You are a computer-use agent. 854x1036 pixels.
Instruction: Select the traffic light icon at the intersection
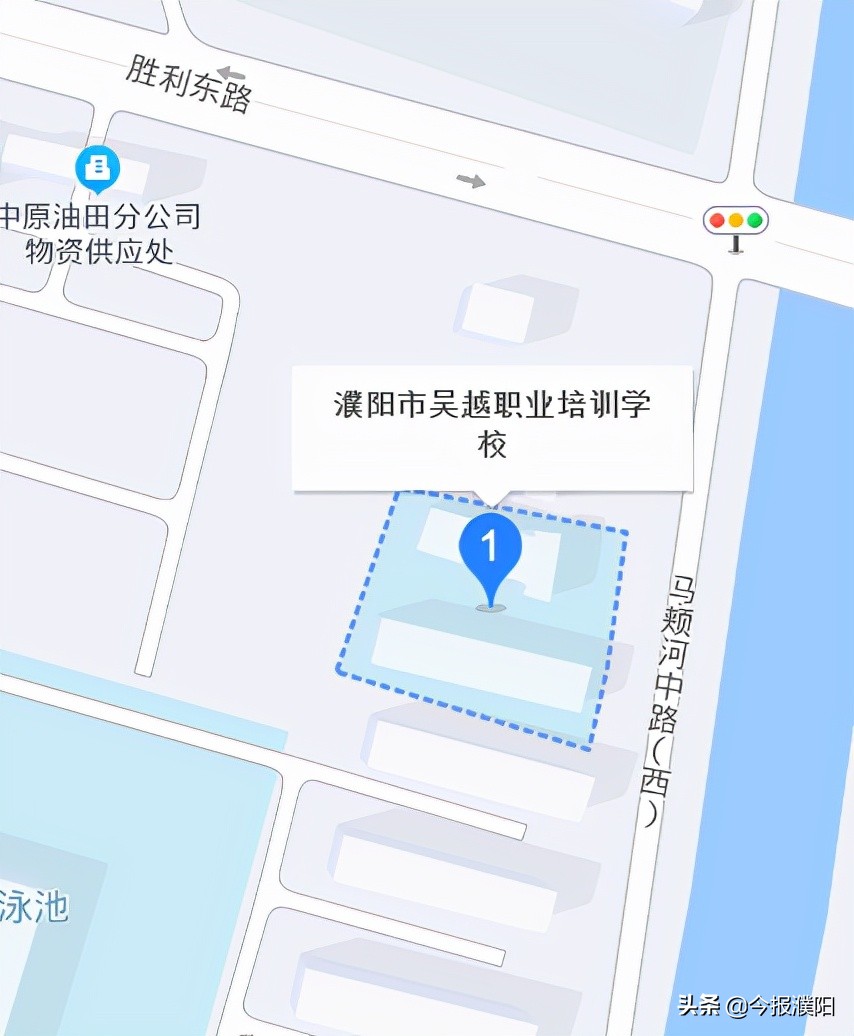click(734, 221)
